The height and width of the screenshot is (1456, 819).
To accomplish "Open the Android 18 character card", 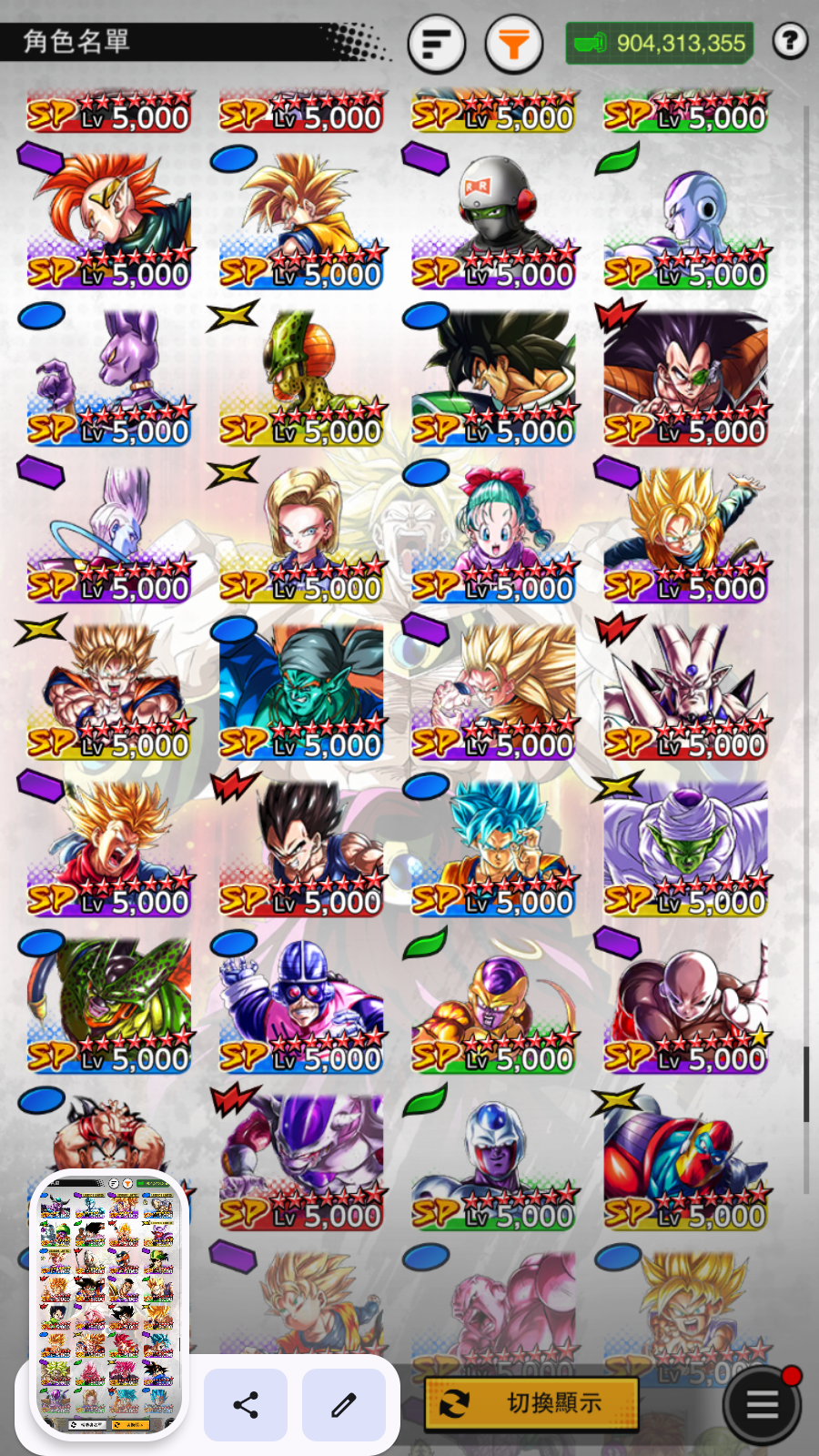I will click(301, 534).
